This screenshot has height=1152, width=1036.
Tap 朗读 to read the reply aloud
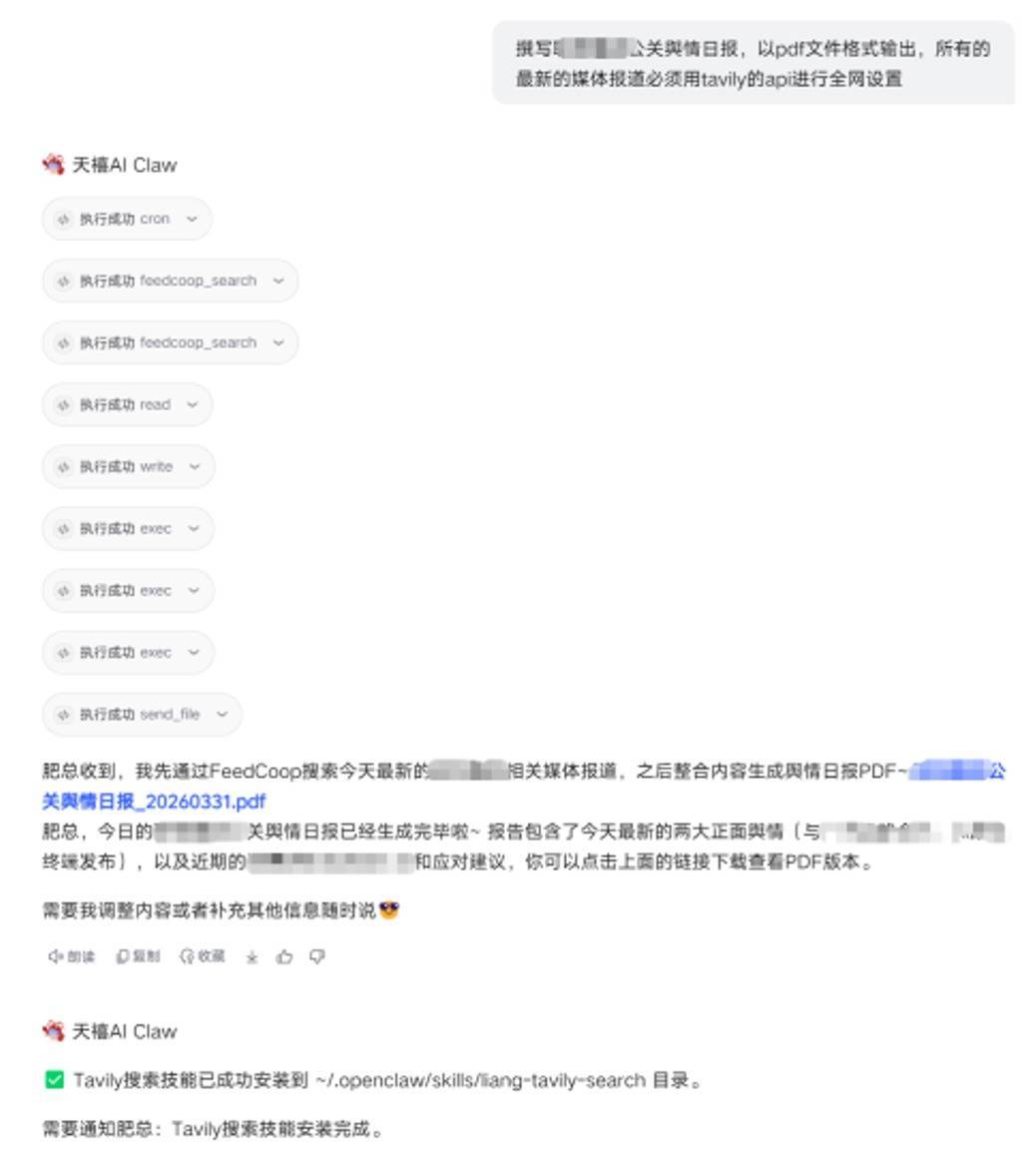pyautogui.click(x=72, y=956)
